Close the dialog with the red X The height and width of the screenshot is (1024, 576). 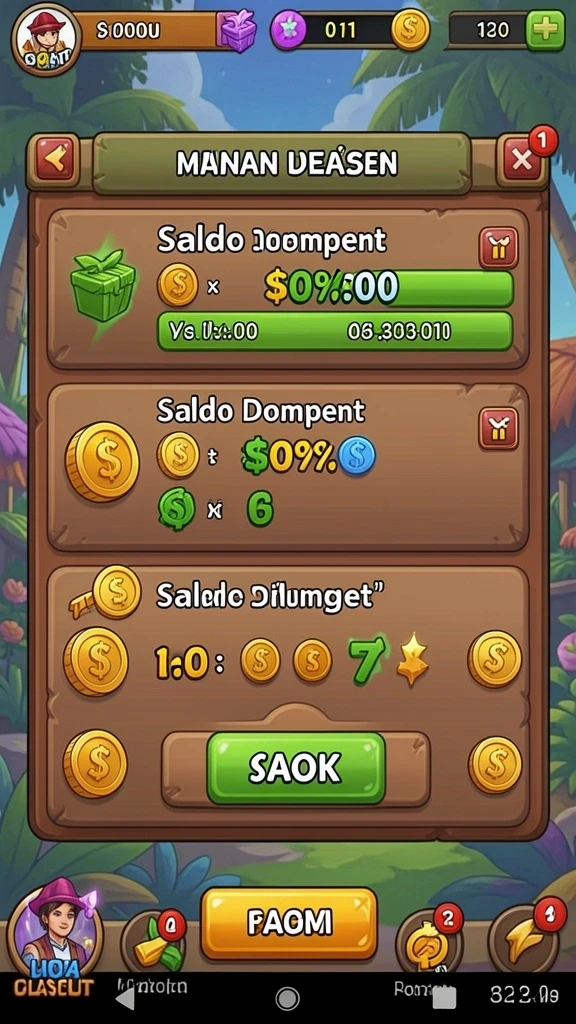(x=521, y=160)
